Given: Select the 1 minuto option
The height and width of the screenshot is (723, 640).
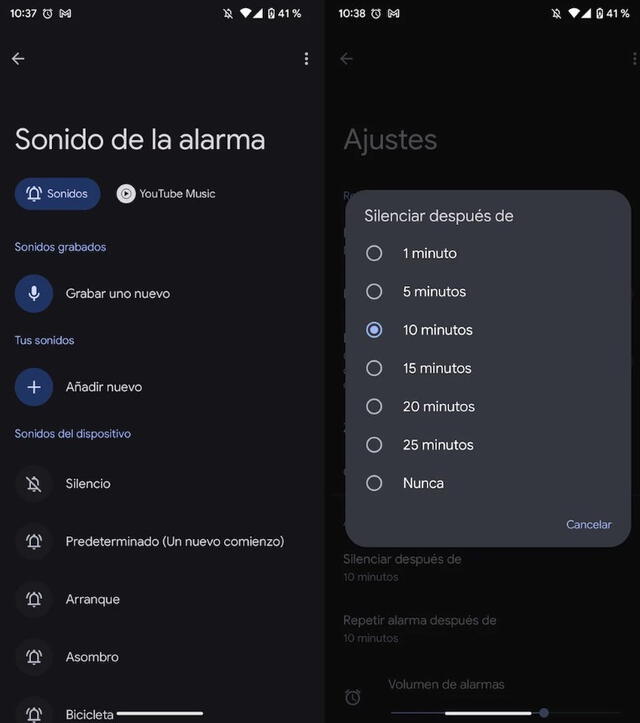Looking at the screenshot, I should click(x=429, y=254).
